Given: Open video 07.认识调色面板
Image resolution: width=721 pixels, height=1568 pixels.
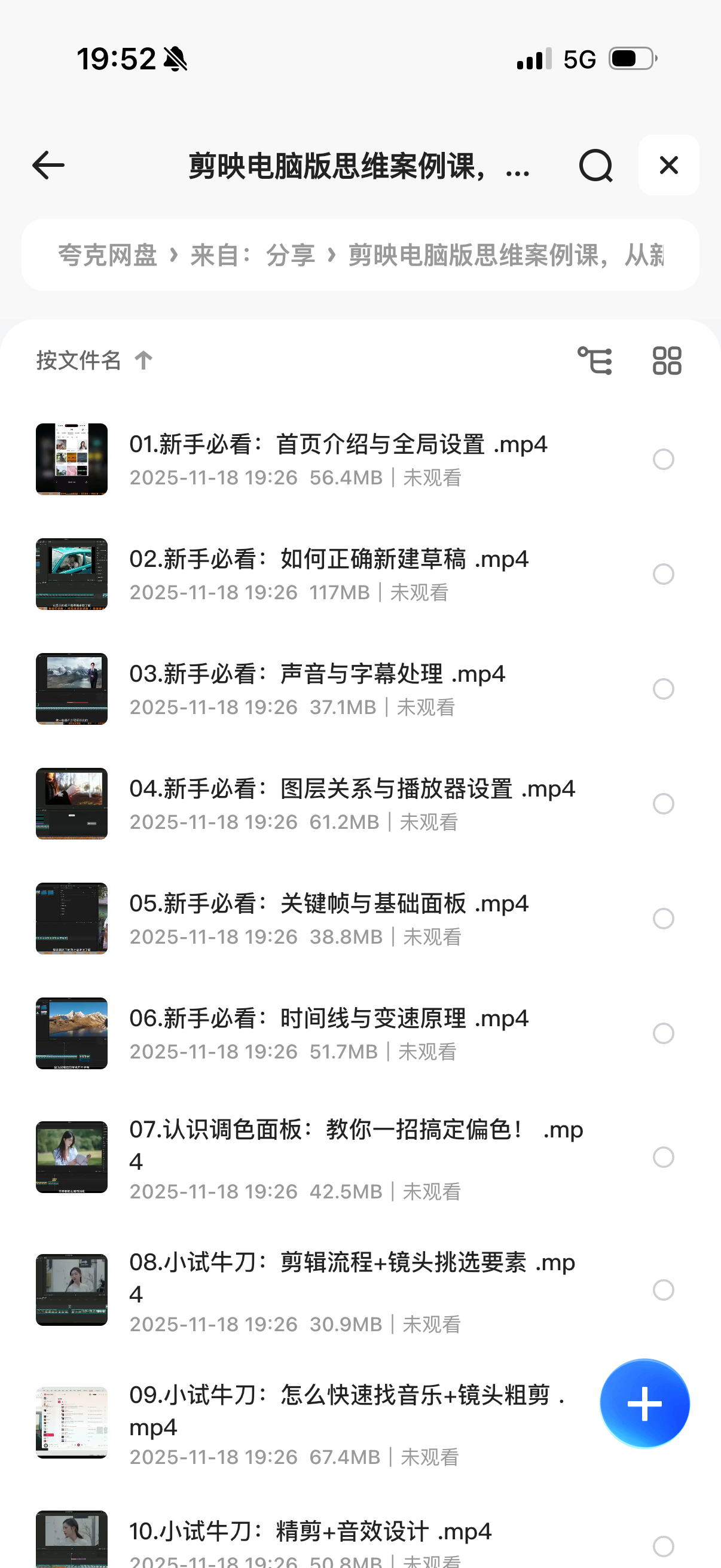Looking at the screenshot, I should 356,1131.
